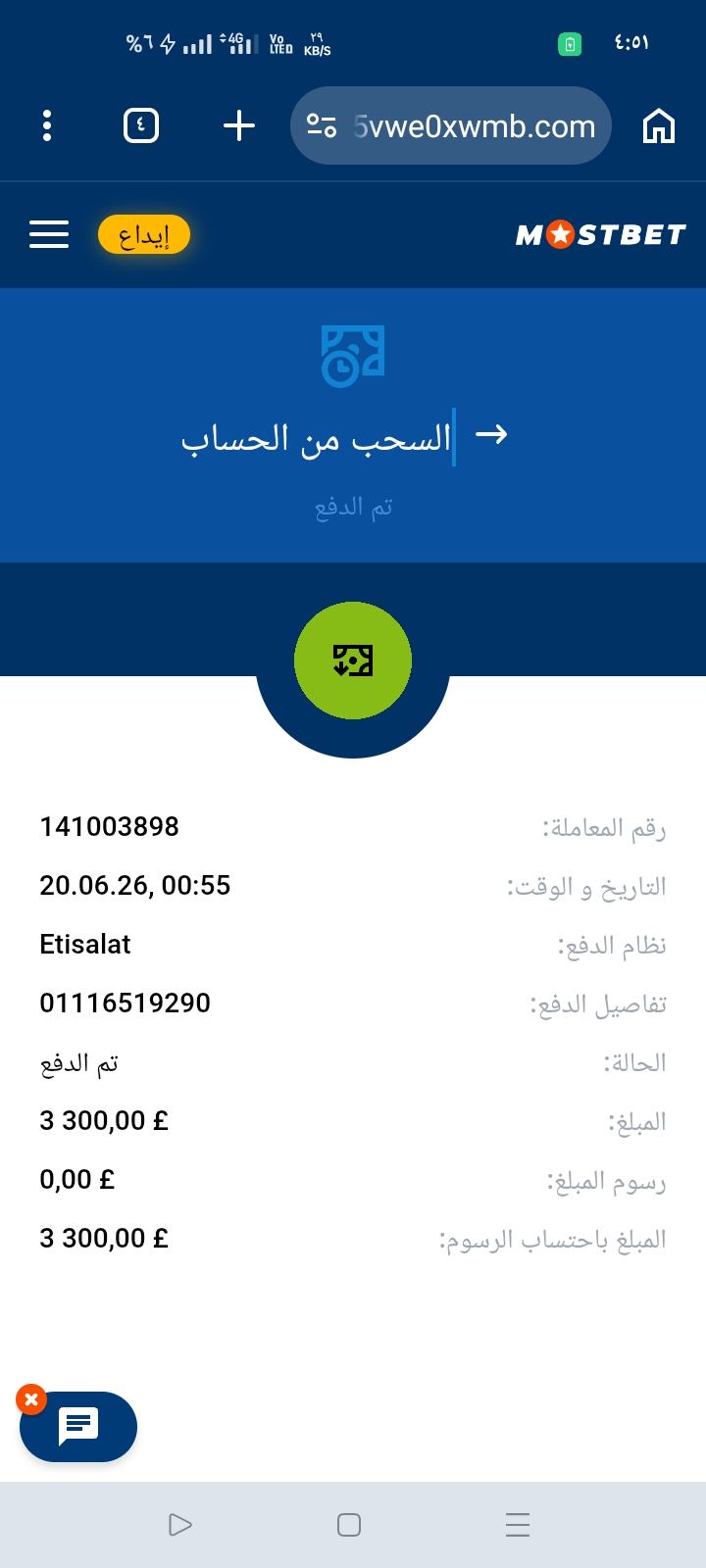Tap the system home button
Screen dimensions: 706x1568
click(349, 1525)
